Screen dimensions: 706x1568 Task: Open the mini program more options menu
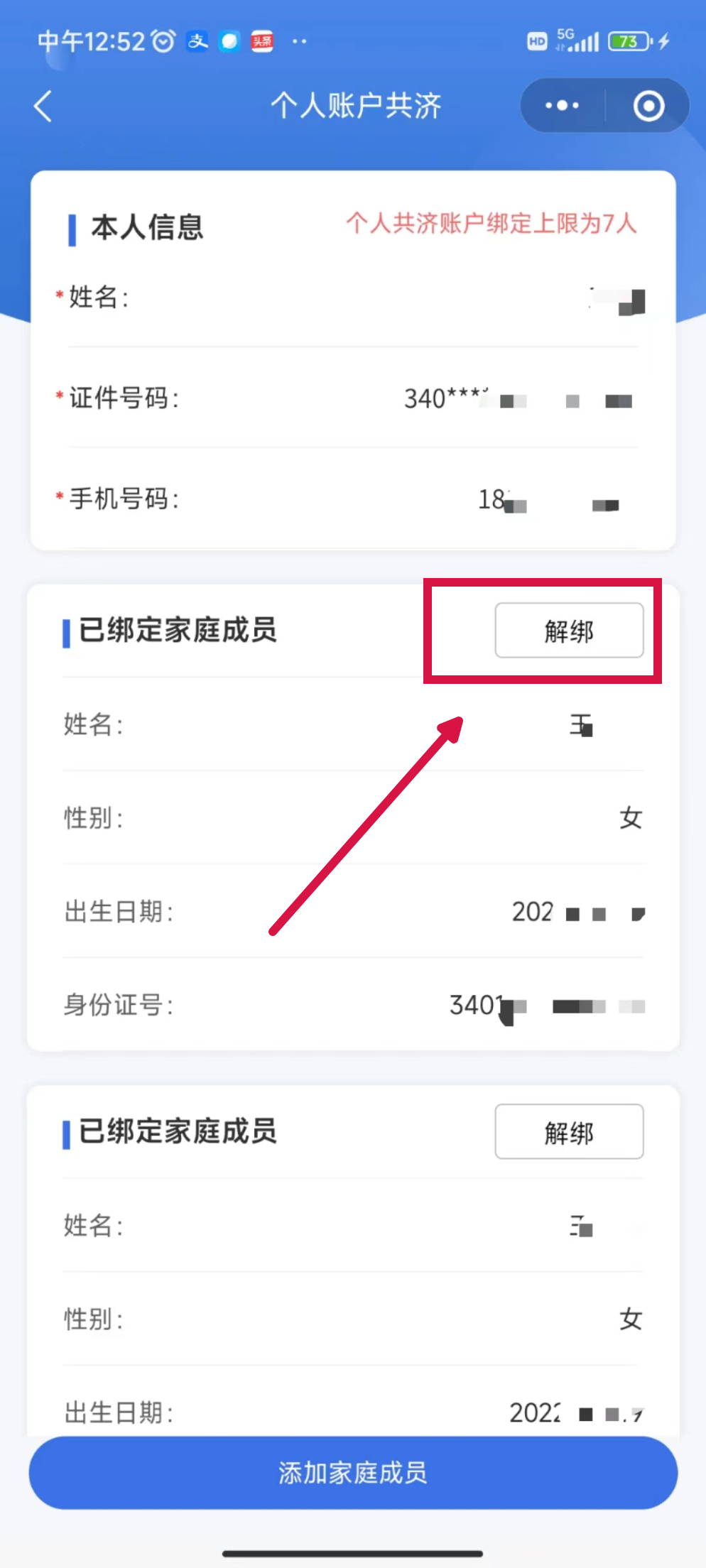[562, 106]
